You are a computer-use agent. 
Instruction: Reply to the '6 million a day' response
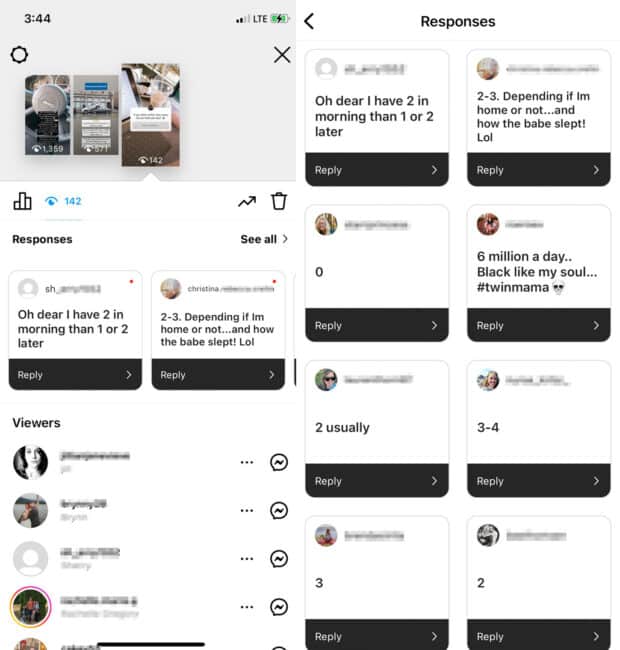(x=538, y=325)
